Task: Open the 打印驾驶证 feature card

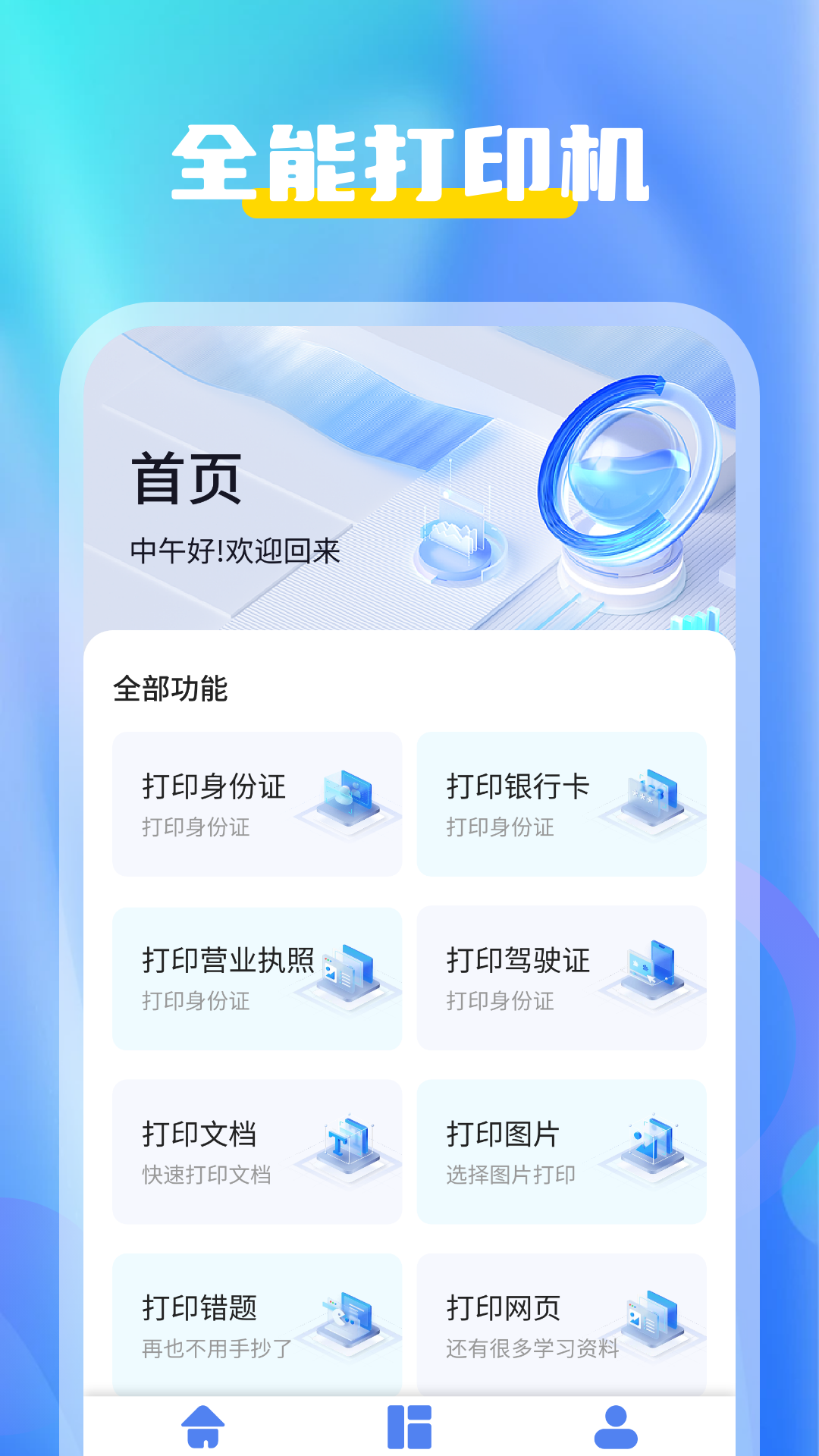Action: tap(561, 978)
